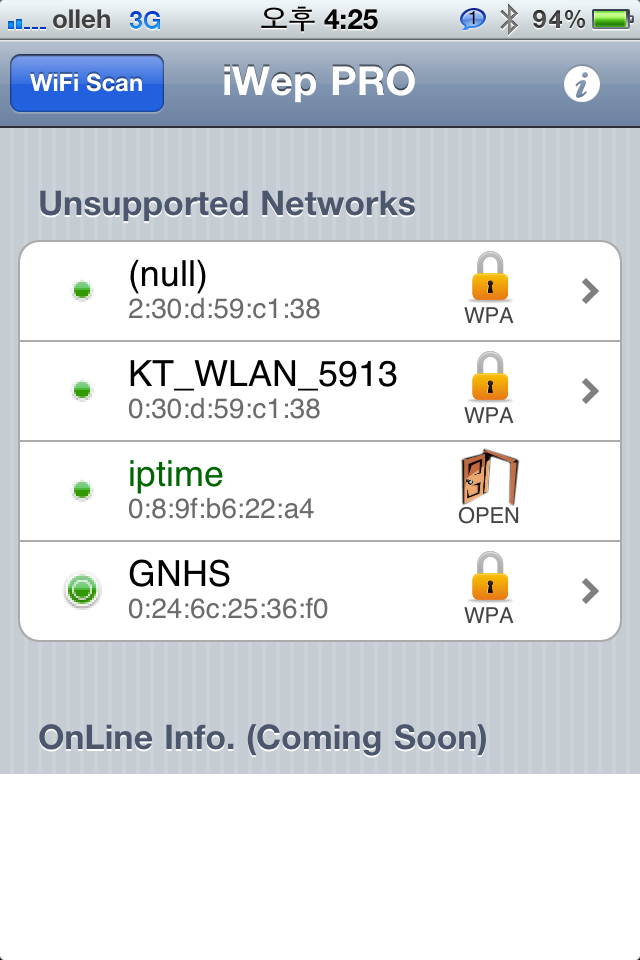This screenshot has height=960, width=640.
Task: View details for the GNHS network
Action: click(320, 590)
